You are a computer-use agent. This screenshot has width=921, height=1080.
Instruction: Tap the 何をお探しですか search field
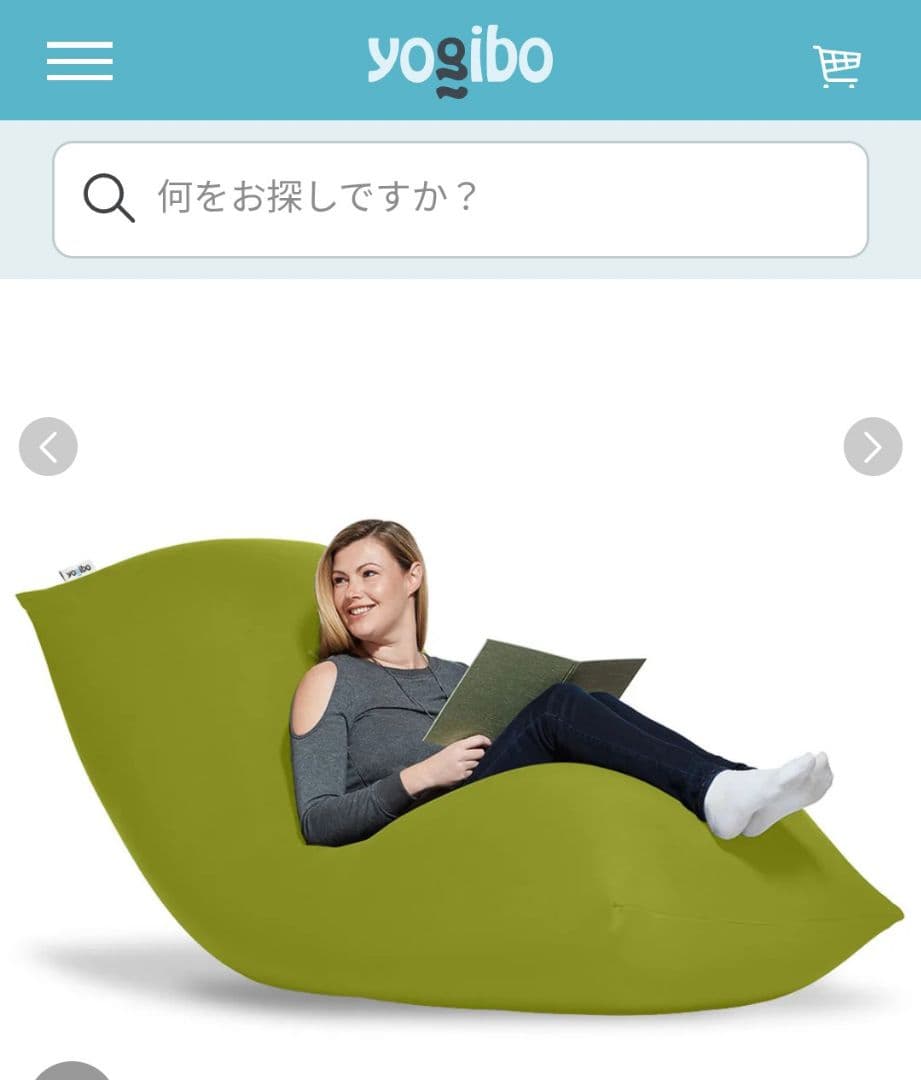(460, 199)
